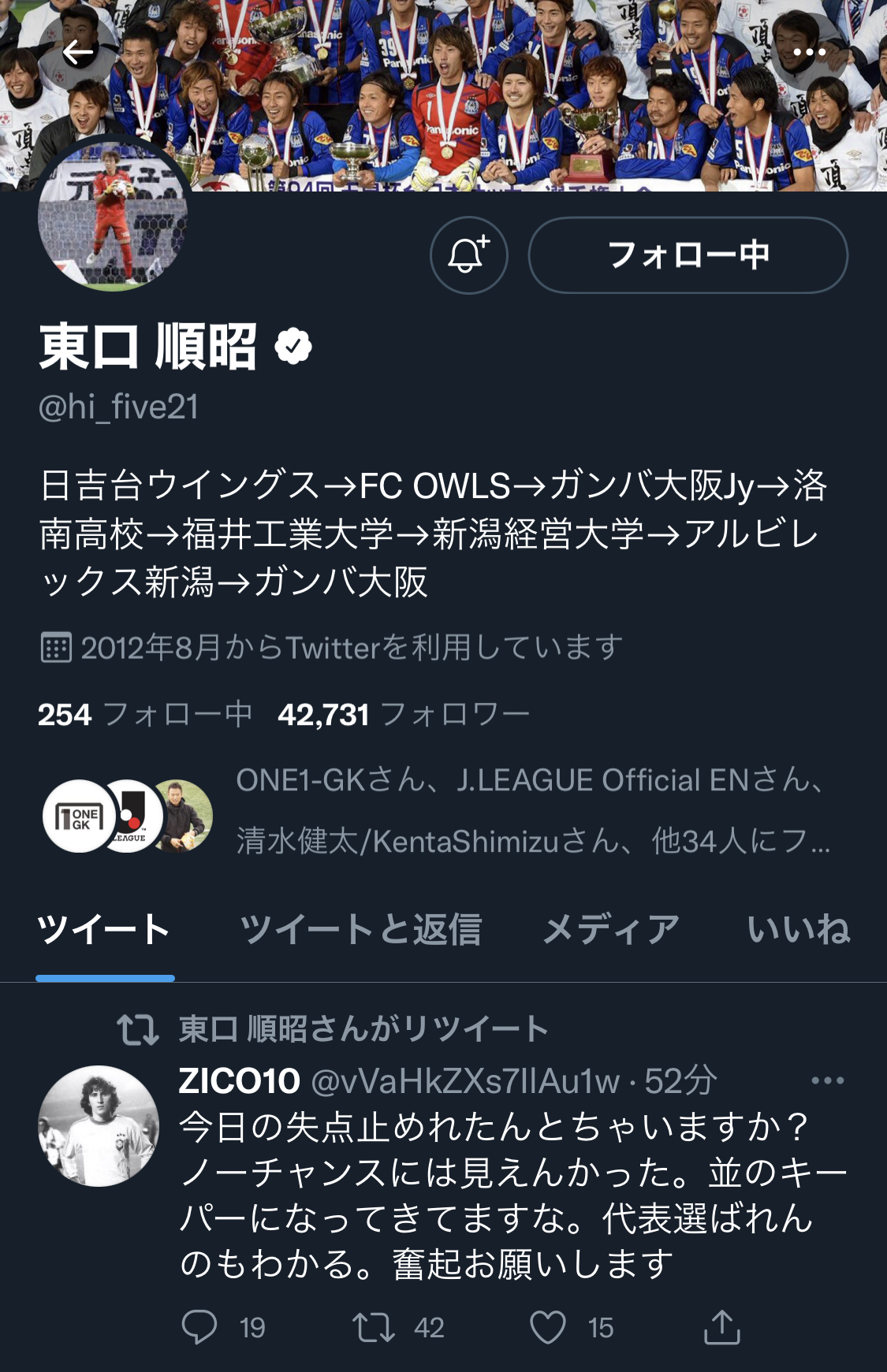Viewport: 887px width, 1372px height.
Task: Tap the フォロー中 following button
Action: tap(688, 255)
